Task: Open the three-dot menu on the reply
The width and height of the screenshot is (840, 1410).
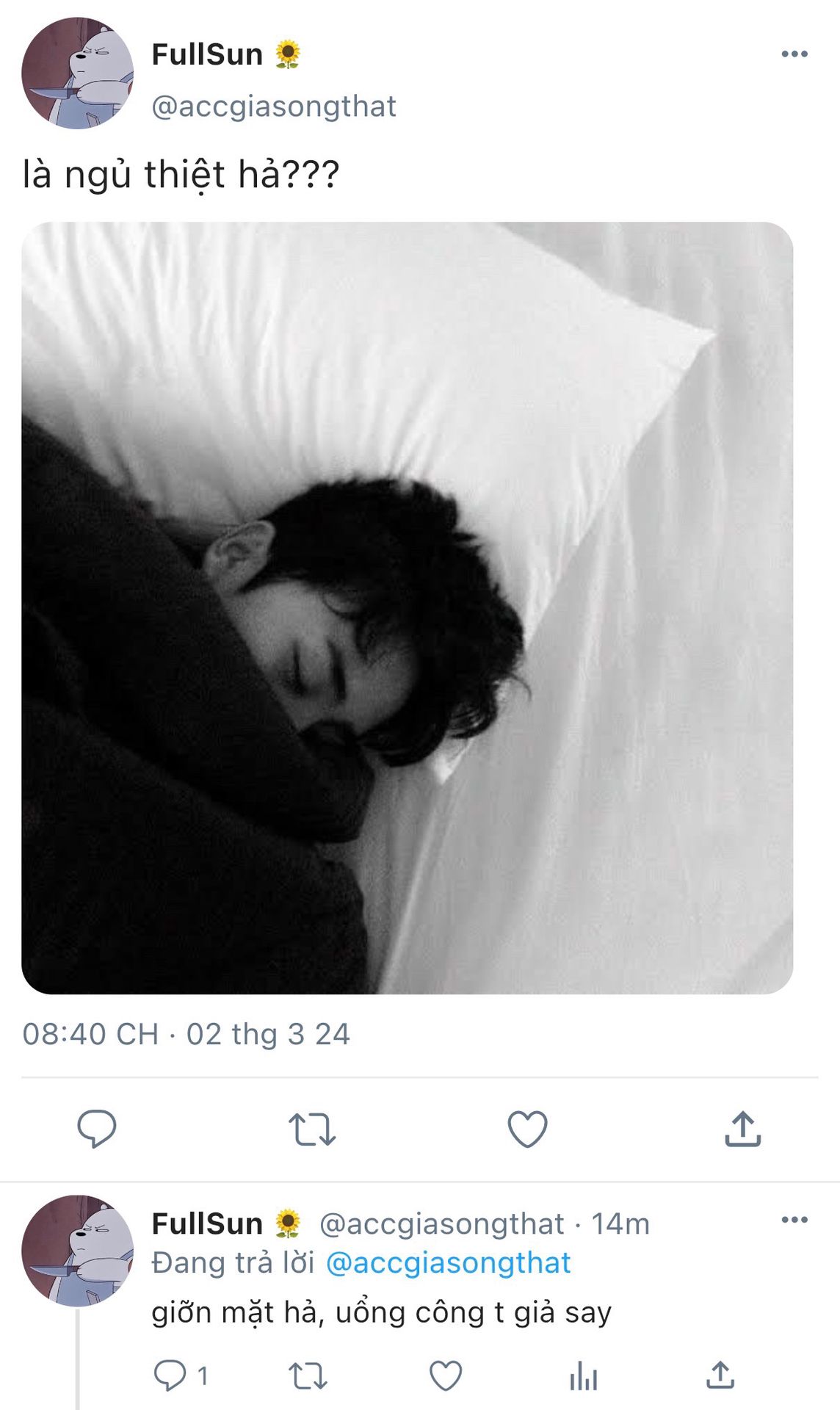Action: click(794, 1220)
